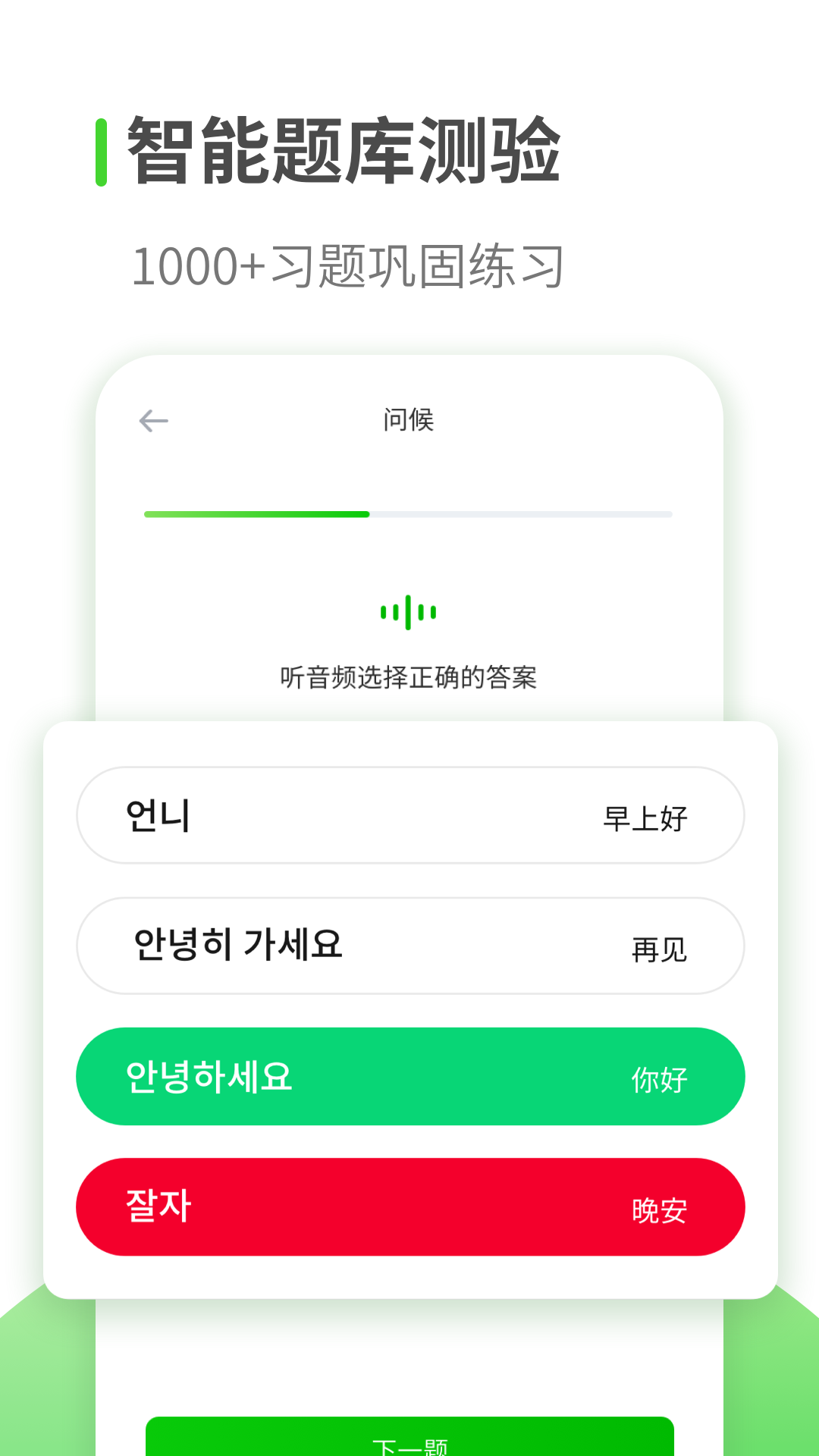Viewport: 819px width, 1456px height.
Task: Activate the listening exercise speaker icon
Action: pos(409,611)
